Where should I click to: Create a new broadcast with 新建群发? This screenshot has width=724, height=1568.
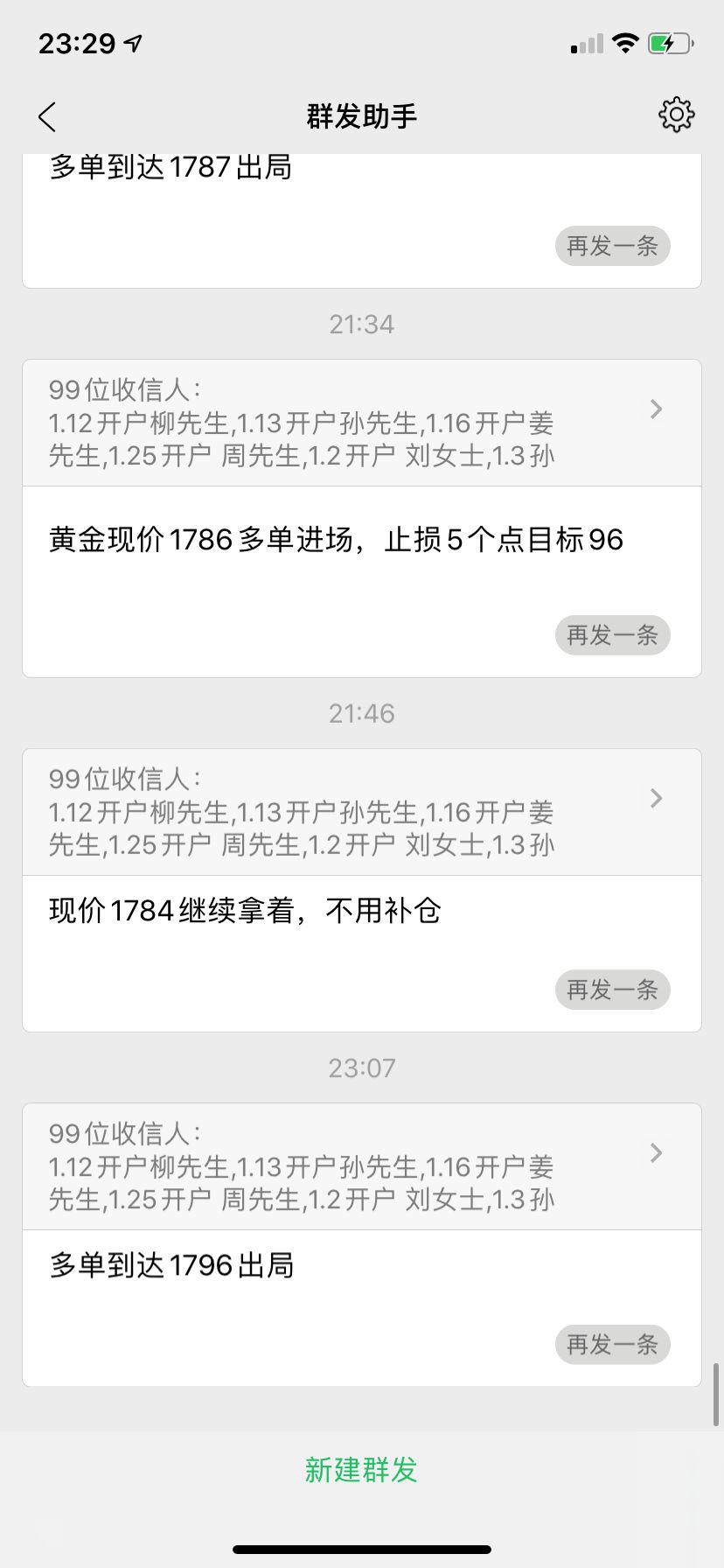(x=361, y=1470)
